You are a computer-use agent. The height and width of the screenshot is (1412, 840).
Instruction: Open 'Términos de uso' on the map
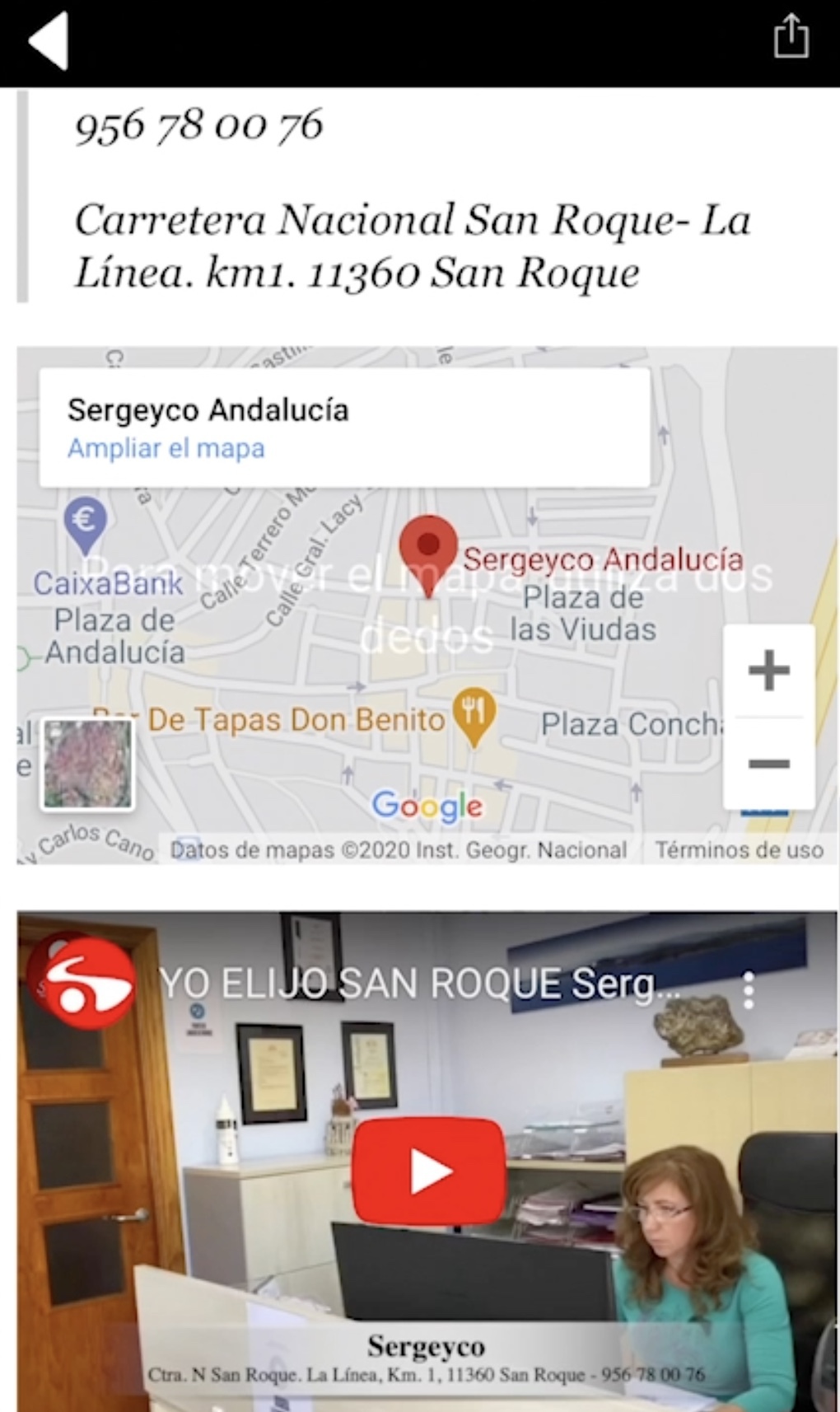(739, 850)
